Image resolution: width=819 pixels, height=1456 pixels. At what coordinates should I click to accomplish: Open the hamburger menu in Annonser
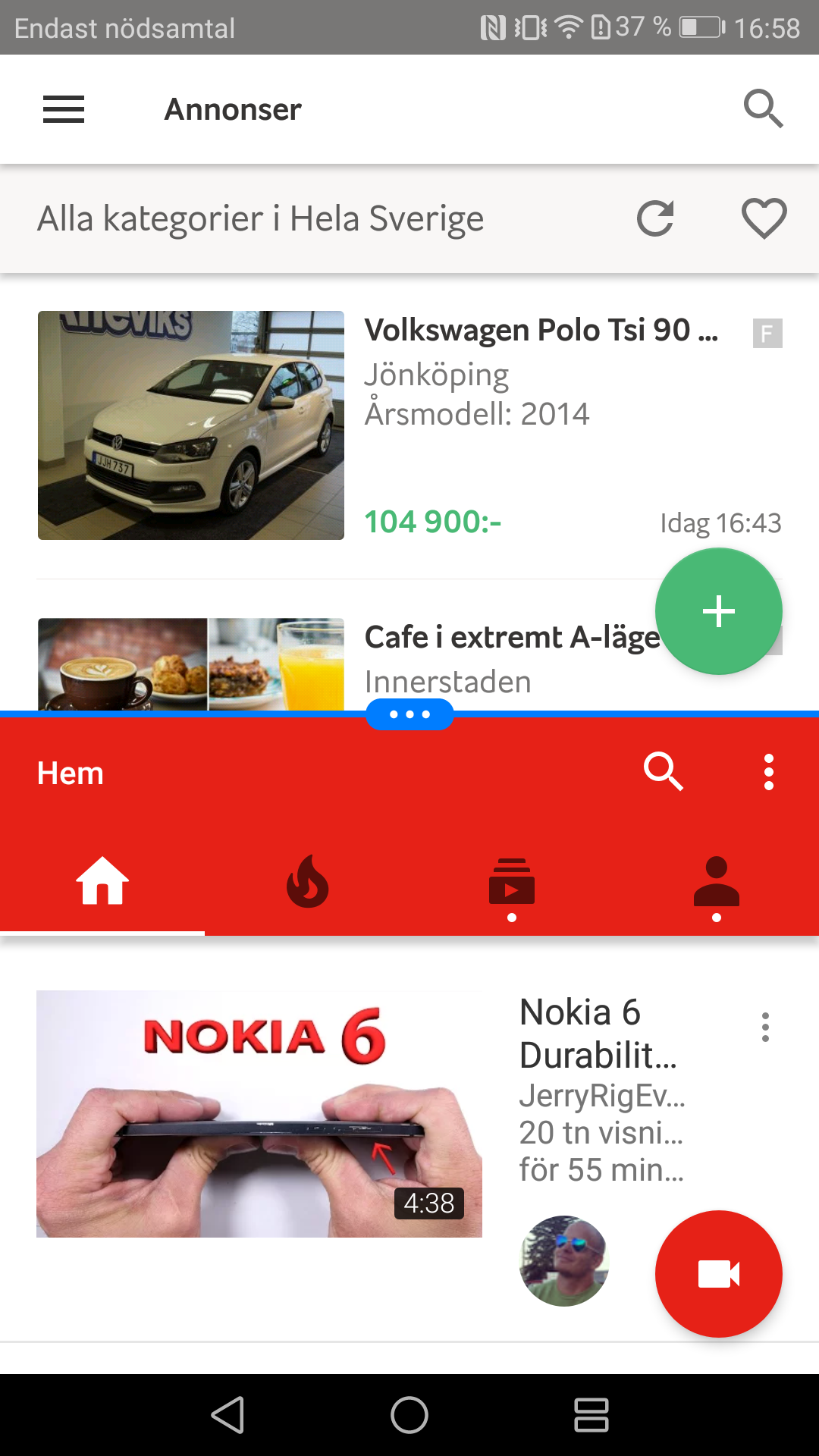pyautogui.click(x=64, y=109)
